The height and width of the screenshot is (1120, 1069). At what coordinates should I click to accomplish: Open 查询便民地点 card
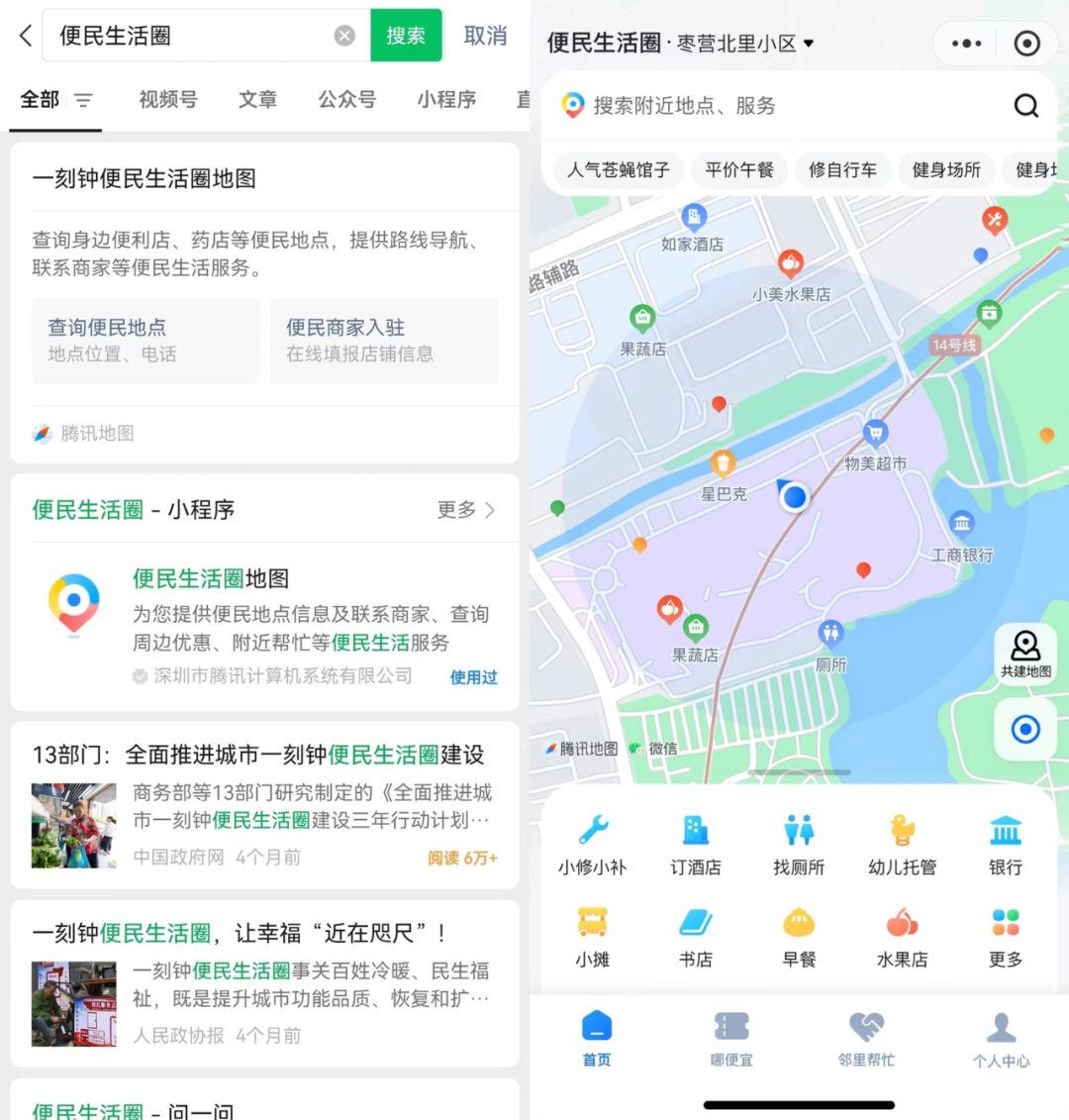point(146,340)
